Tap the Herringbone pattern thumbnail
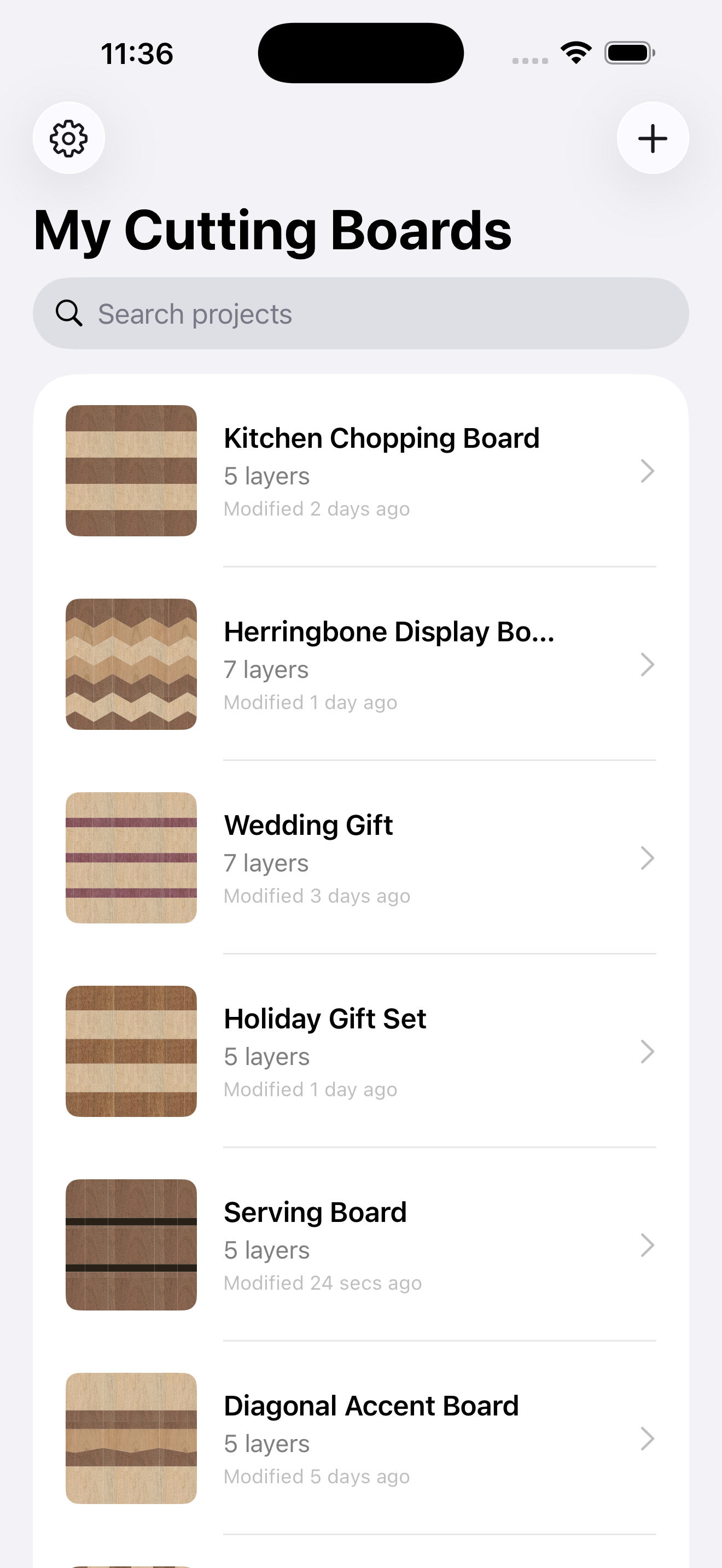Viewport: 722px width, 1568px height. (x=131, y=665)
